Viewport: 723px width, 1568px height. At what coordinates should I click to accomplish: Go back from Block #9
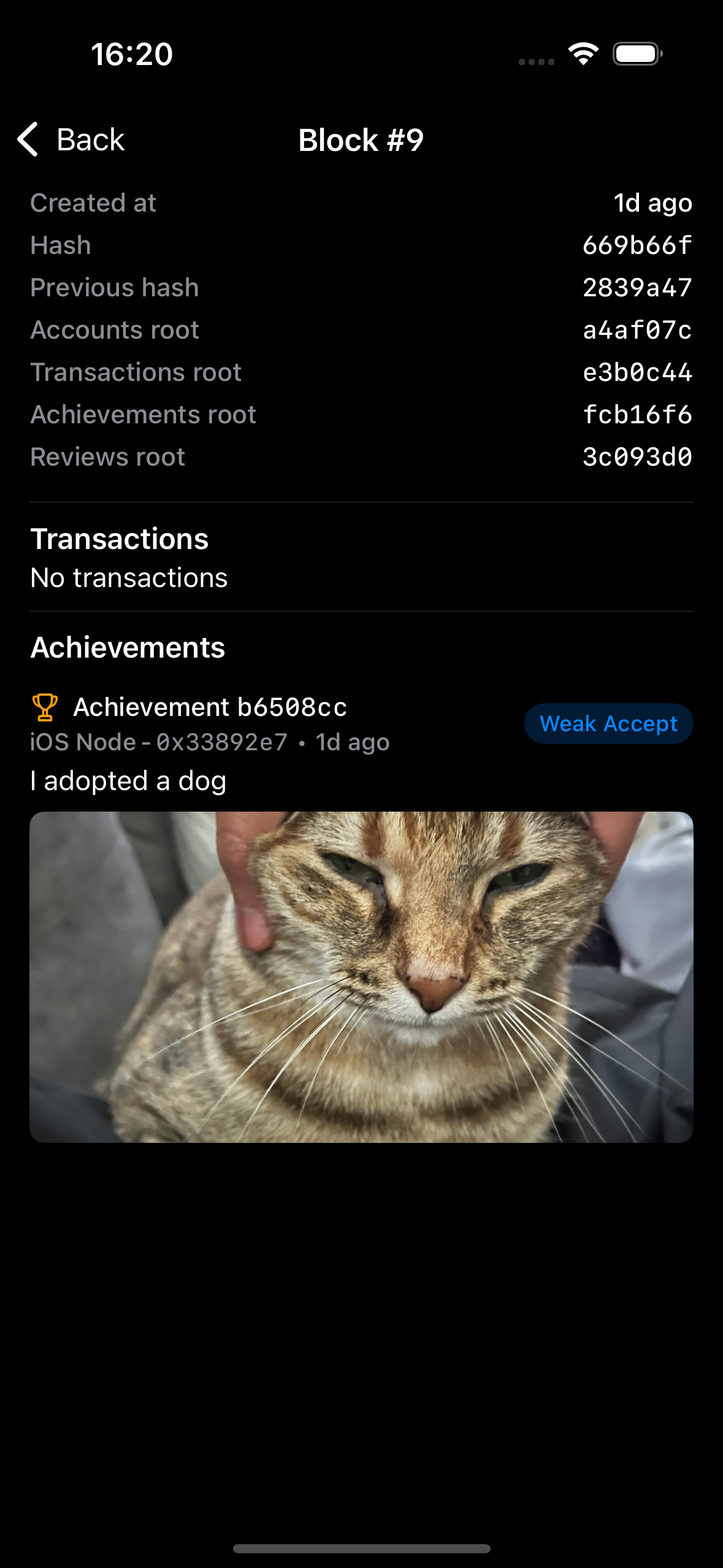(x=71, y=140)
